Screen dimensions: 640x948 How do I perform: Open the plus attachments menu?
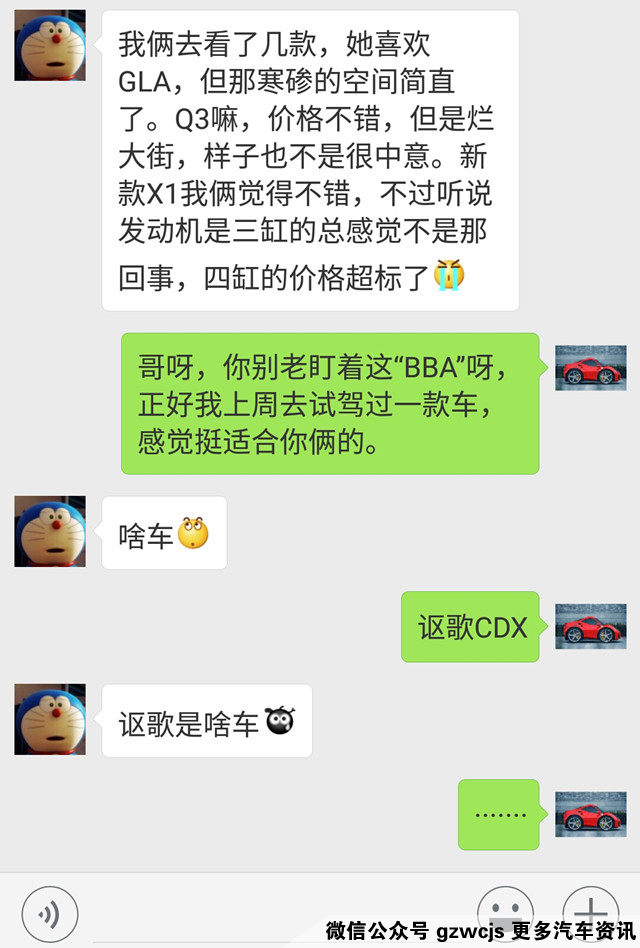tap(591, 911)
